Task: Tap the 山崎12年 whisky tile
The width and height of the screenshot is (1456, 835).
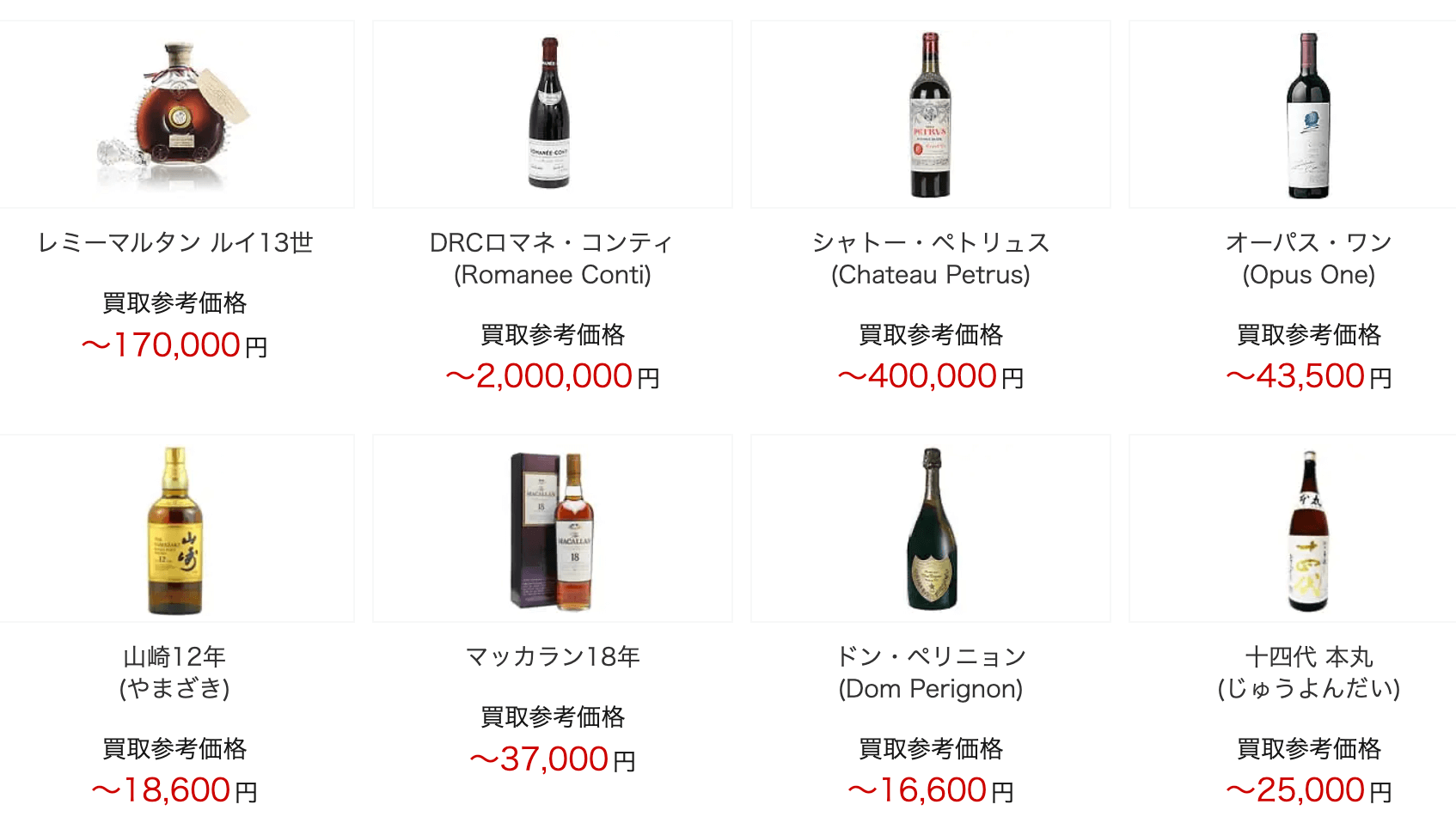Action: tap(174, 529)
